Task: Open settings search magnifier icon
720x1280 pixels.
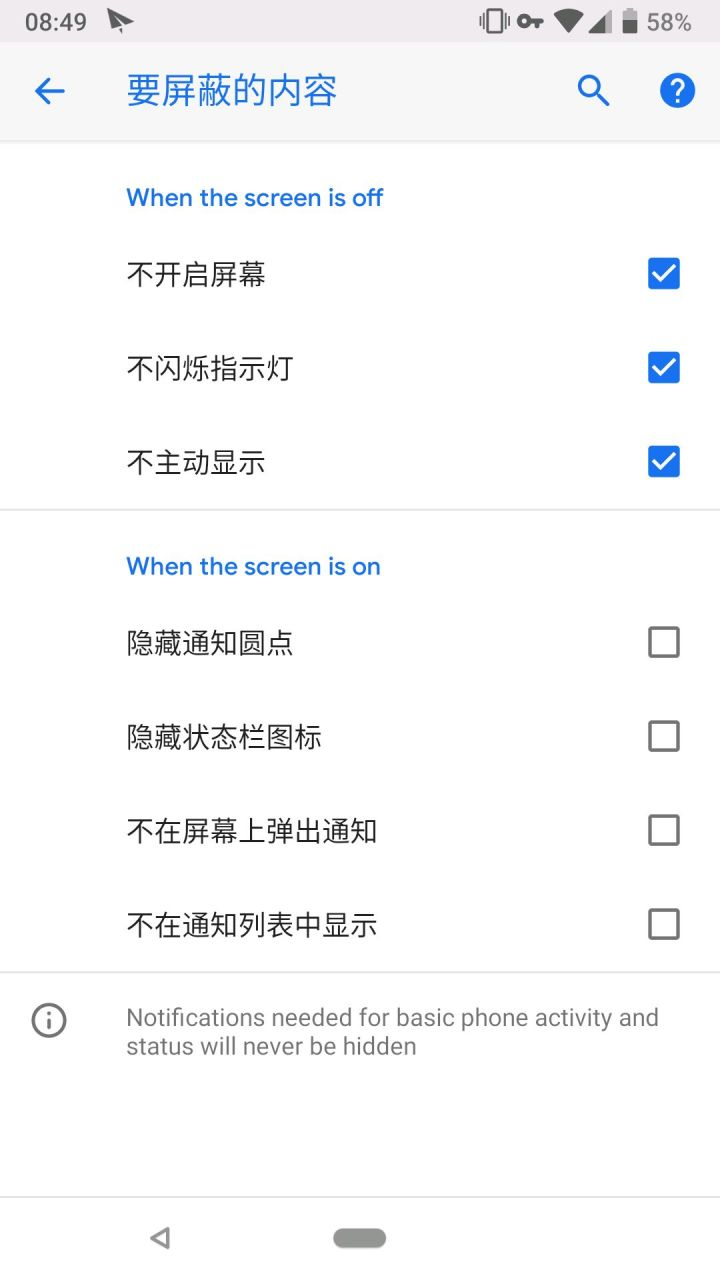Action: 593,91
